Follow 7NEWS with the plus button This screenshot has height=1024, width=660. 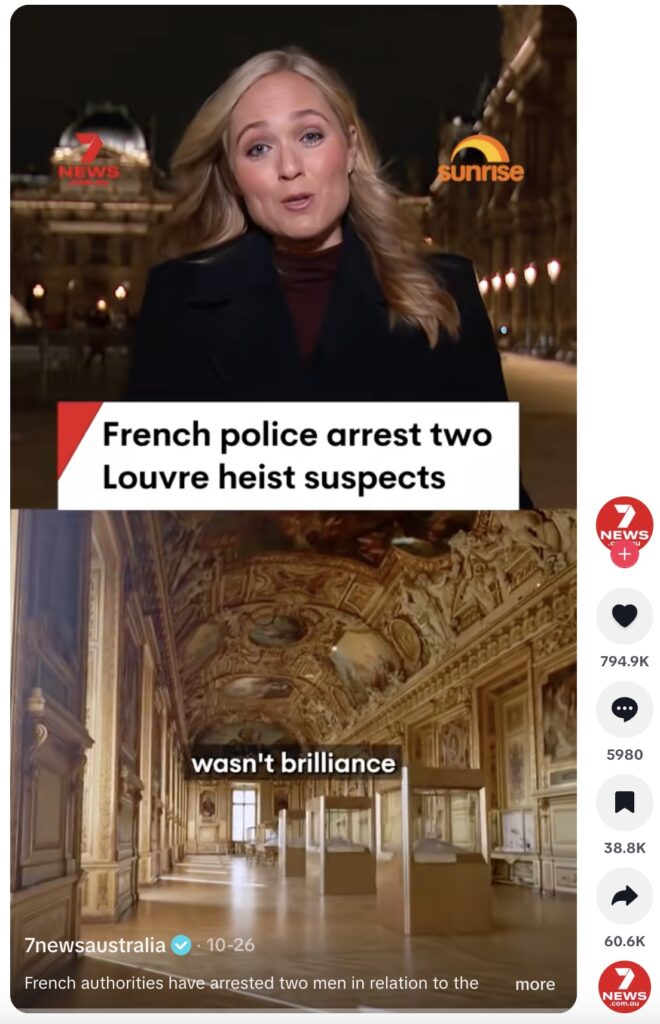pos(624,555)
